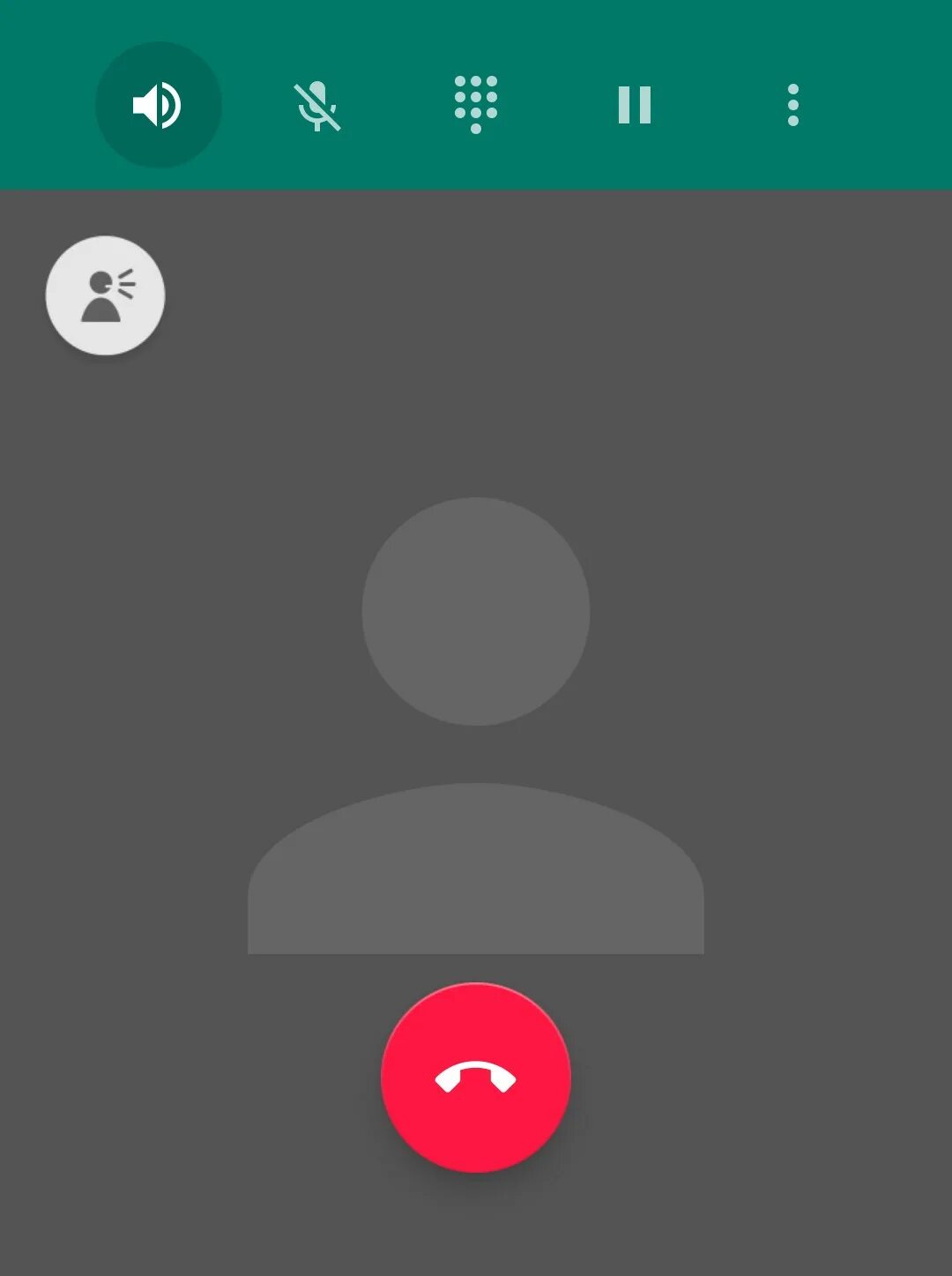Open the three-dot overflow menu
This screenshot has width=952, height=1276.
793,105
